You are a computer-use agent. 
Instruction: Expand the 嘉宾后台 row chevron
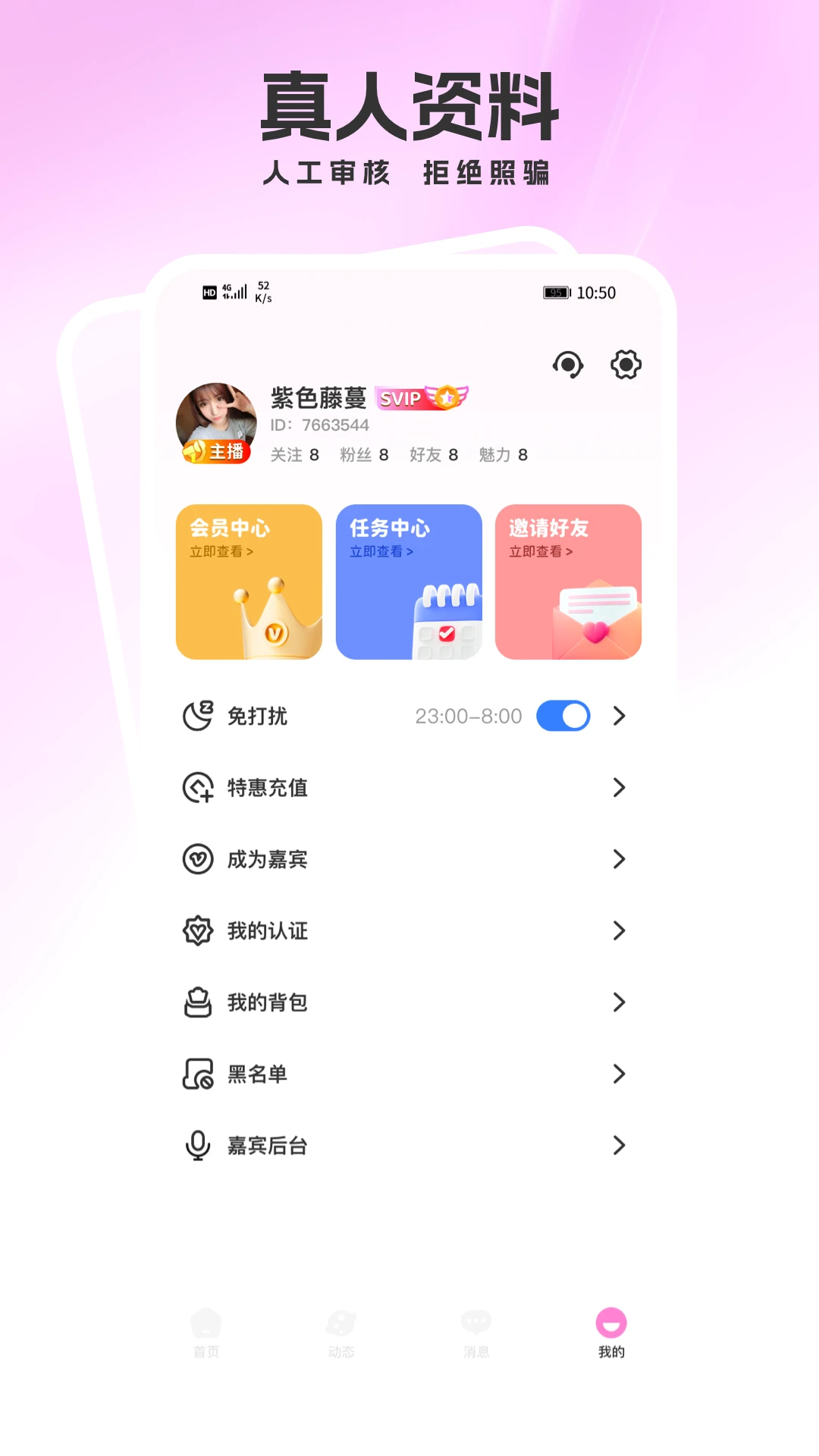pos(620,1145)
